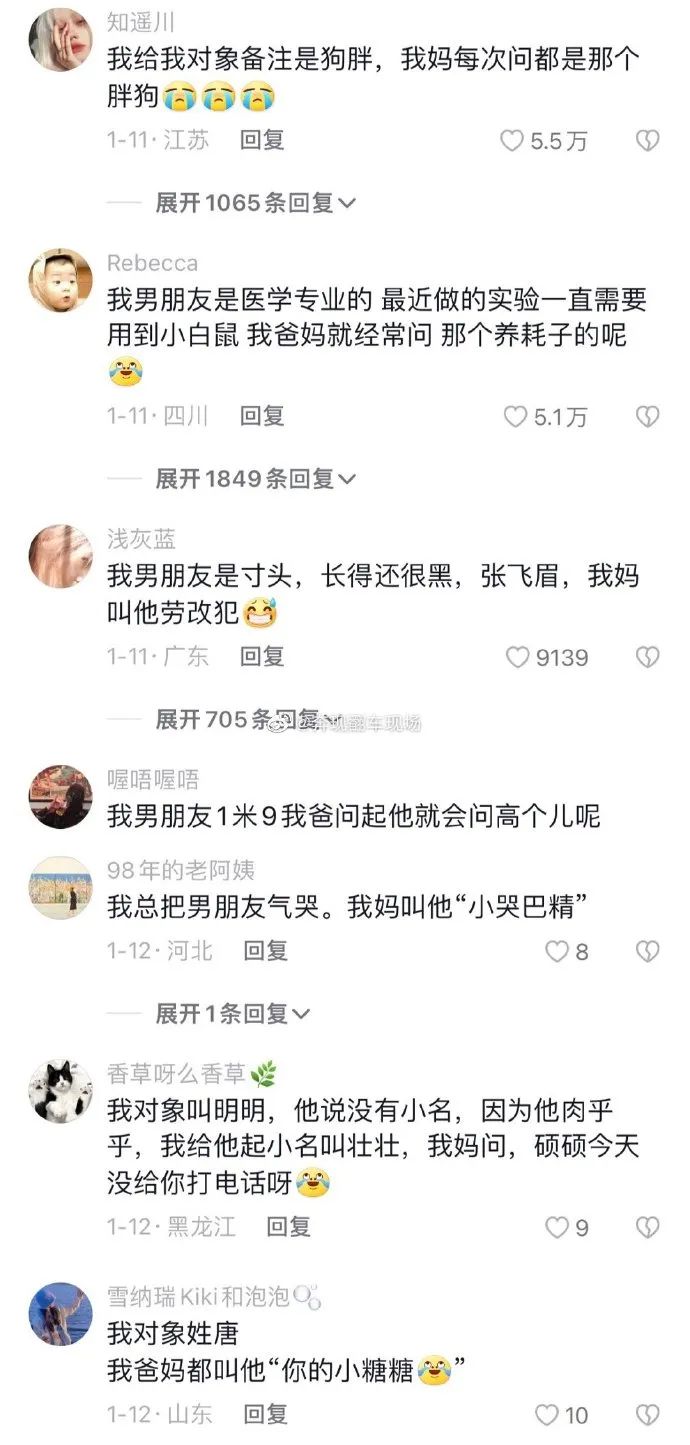Screen dimensions: 690x1445
Task: Dislike 知遥川's comment
Action: (x=648, y=141)
